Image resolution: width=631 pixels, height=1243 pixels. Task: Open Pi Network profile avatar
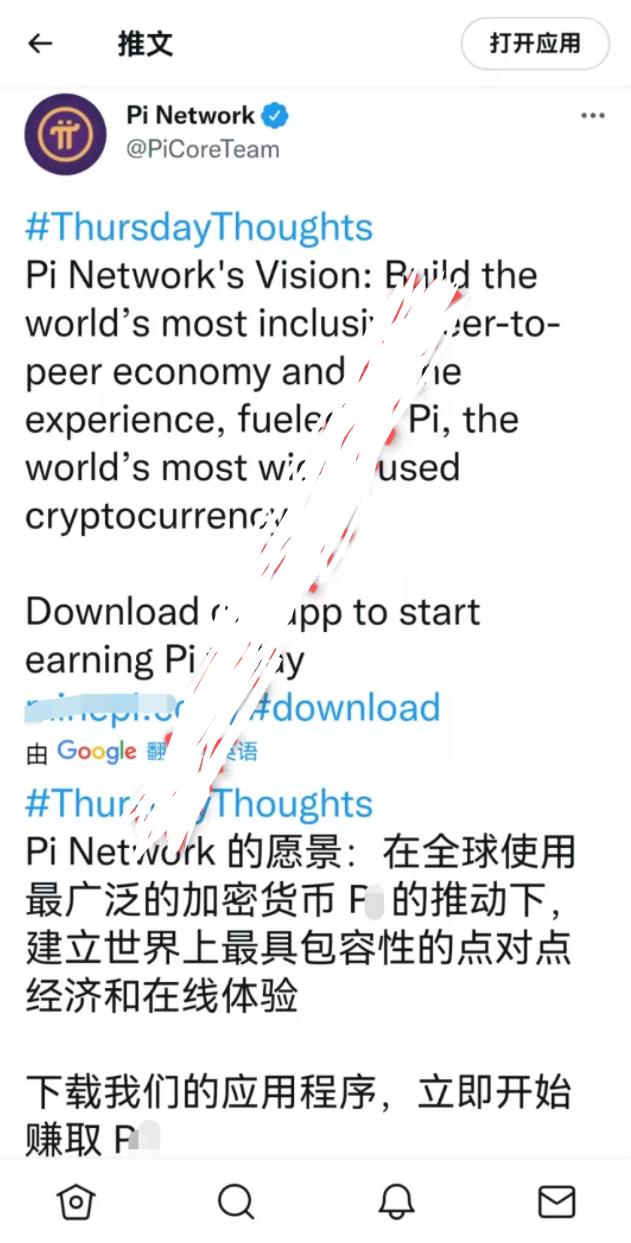tap(66, 134)
